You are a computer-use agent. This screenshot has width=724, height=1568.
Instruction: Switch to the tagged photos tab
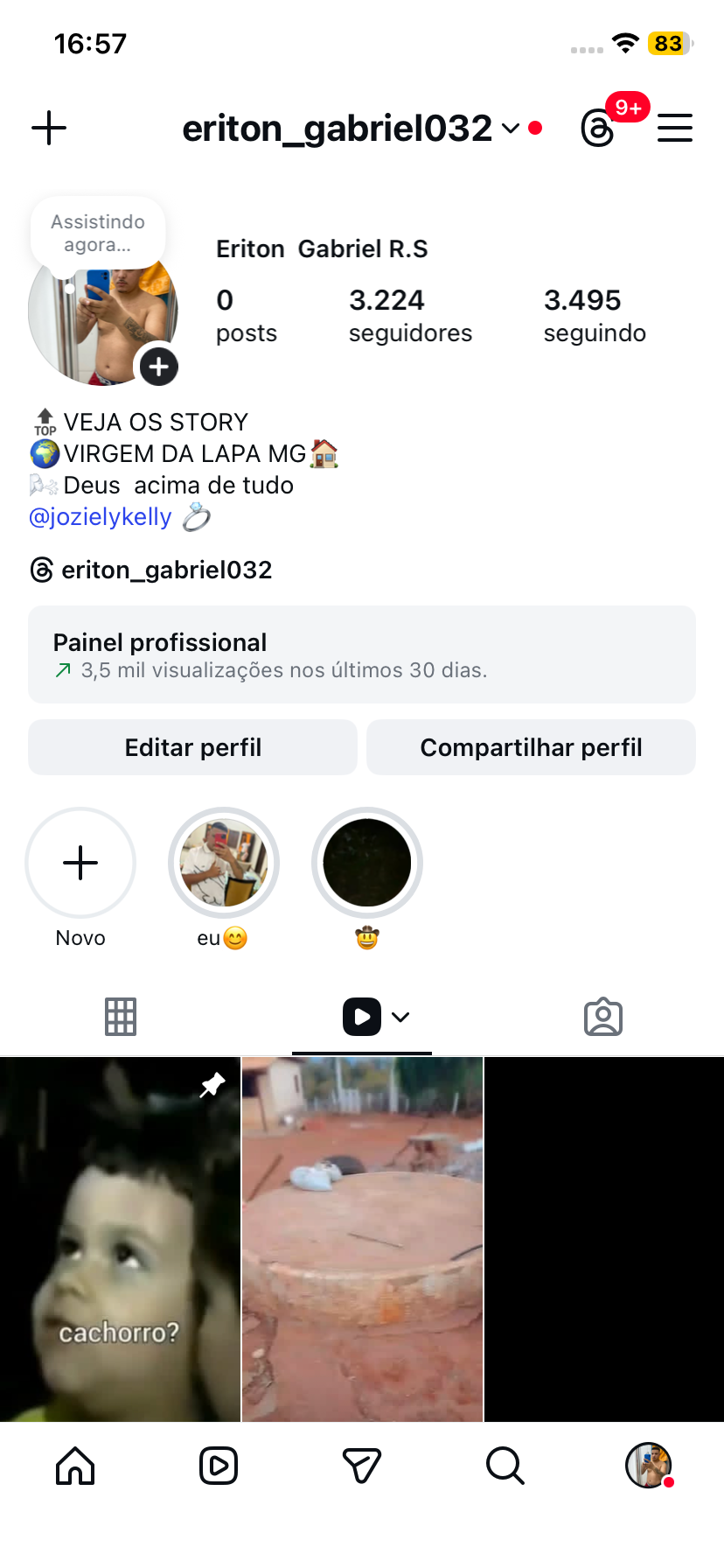(x=603, y=1017)
